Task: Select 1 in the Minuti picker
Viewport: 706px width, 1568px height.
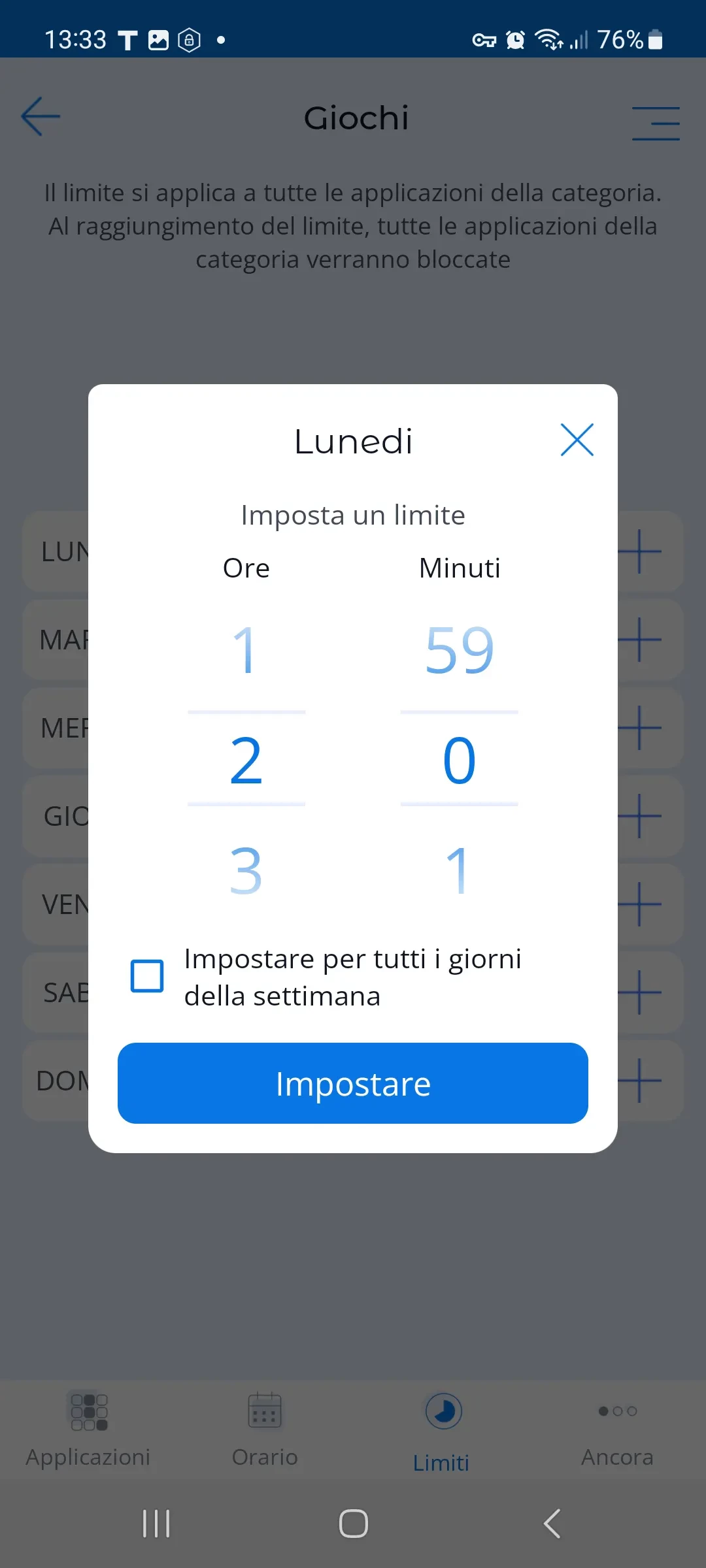Action: (x=459, y=871)
